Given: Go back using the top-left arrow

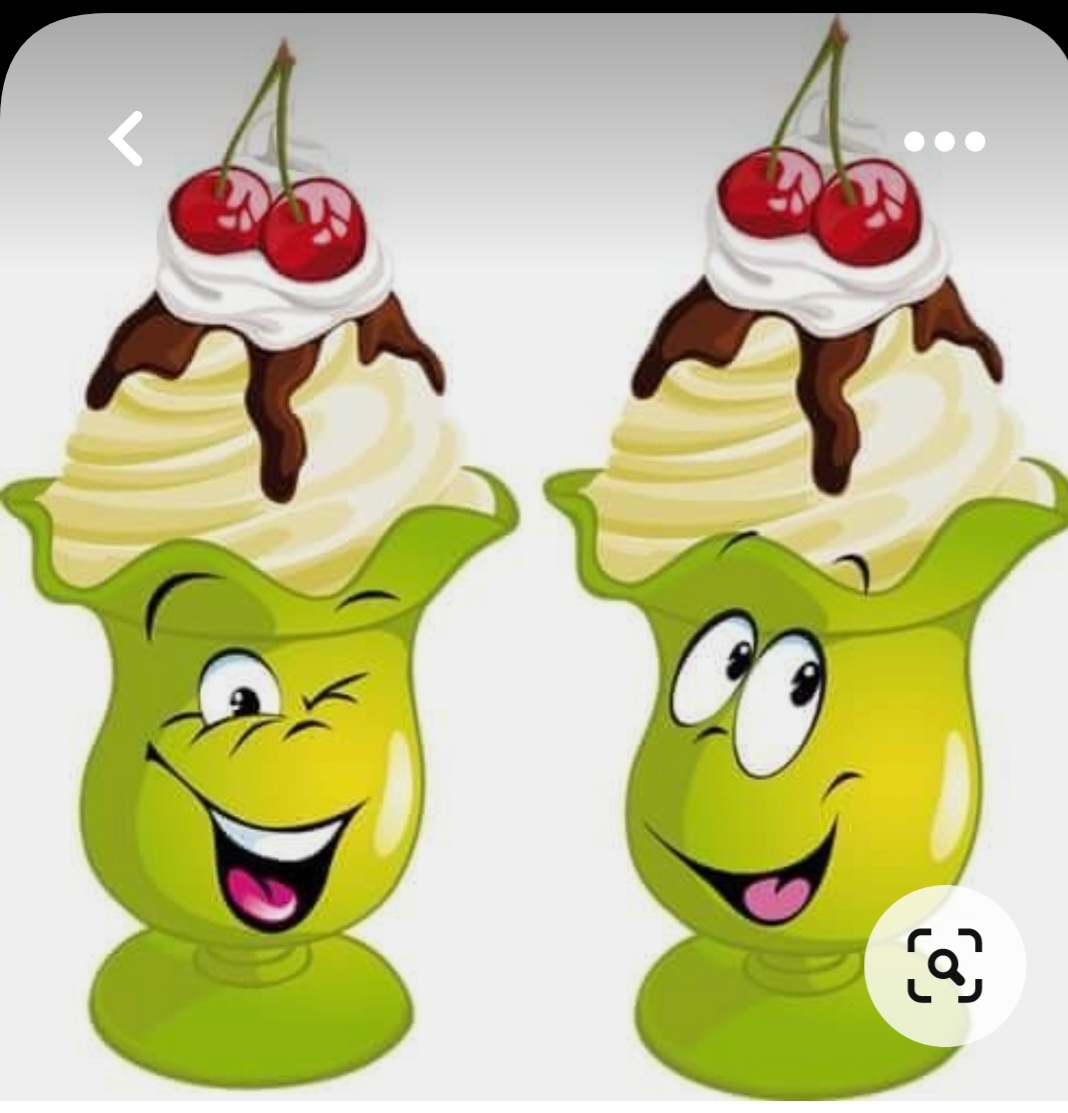Looking at the screenshot, I should point(126,139).
